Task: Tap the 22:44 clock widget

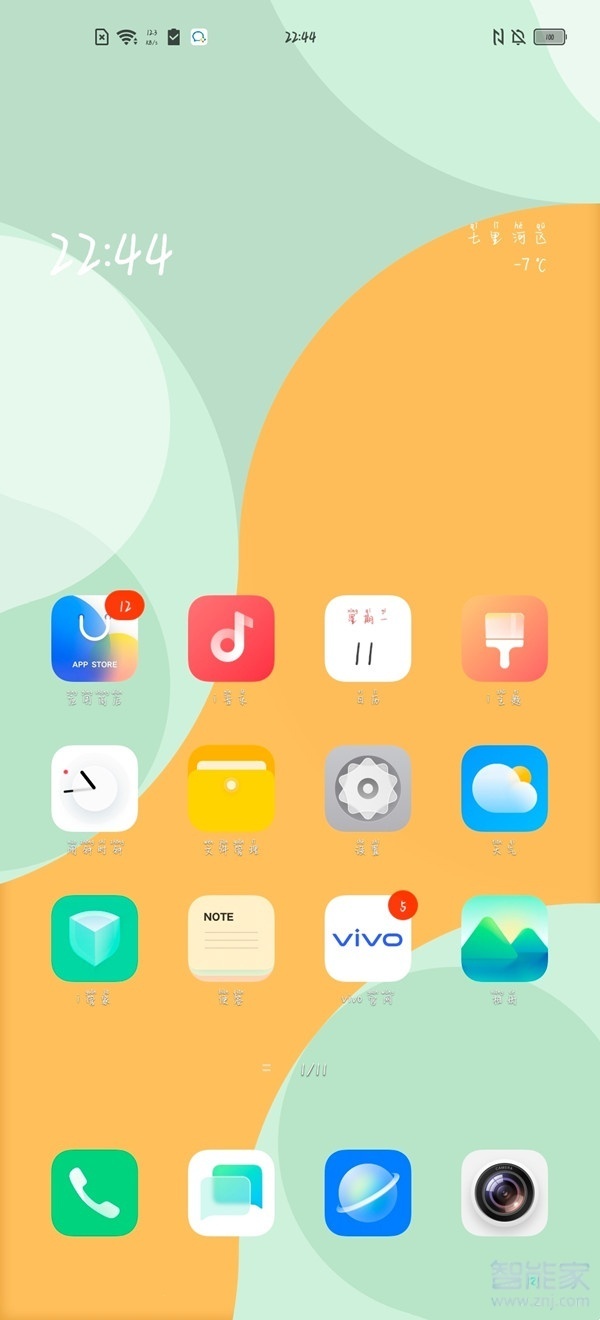Action: tap(111, 254)
